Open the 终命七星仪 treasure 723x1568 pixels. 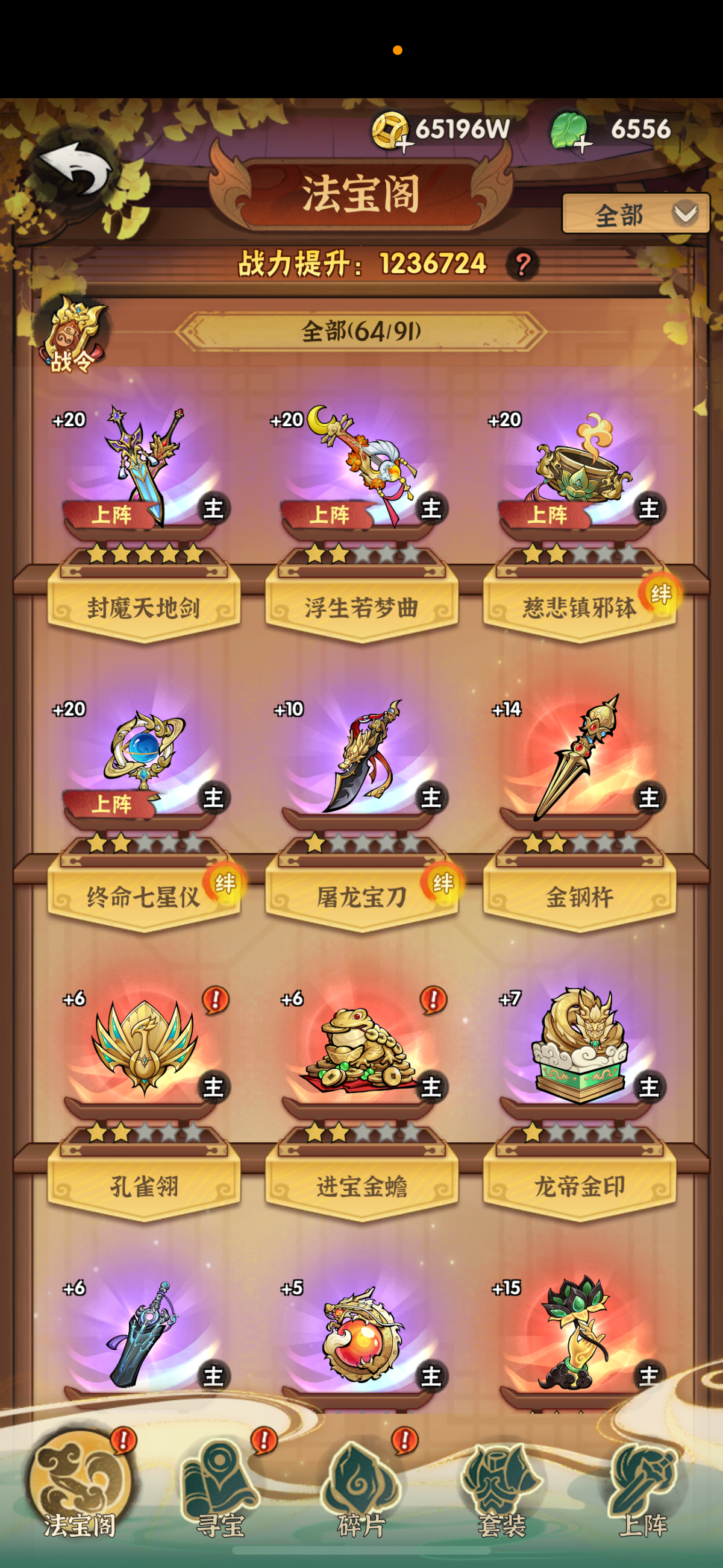[x=145, y=758]
